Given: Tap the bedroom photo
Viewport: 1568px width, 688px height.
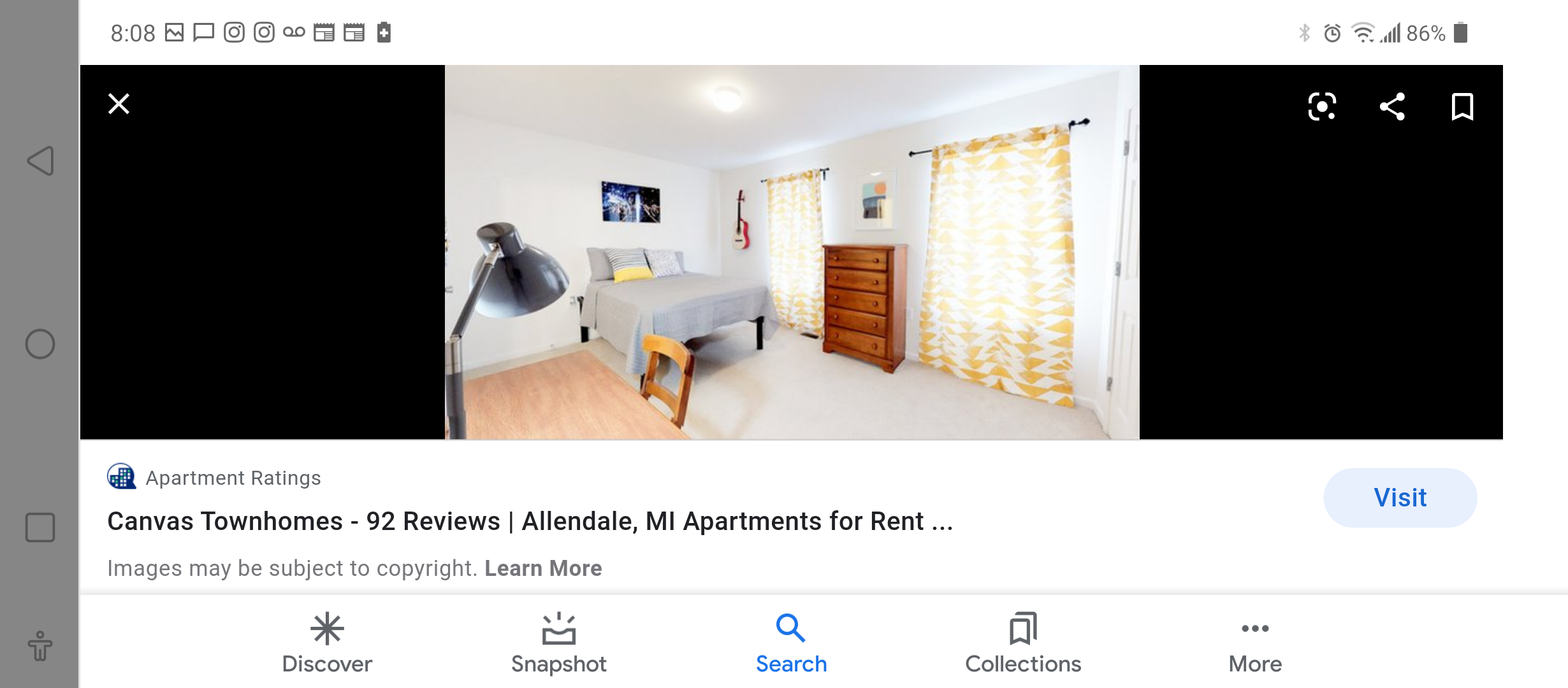Looking at the screenshot, I should (x=792, y=252).
